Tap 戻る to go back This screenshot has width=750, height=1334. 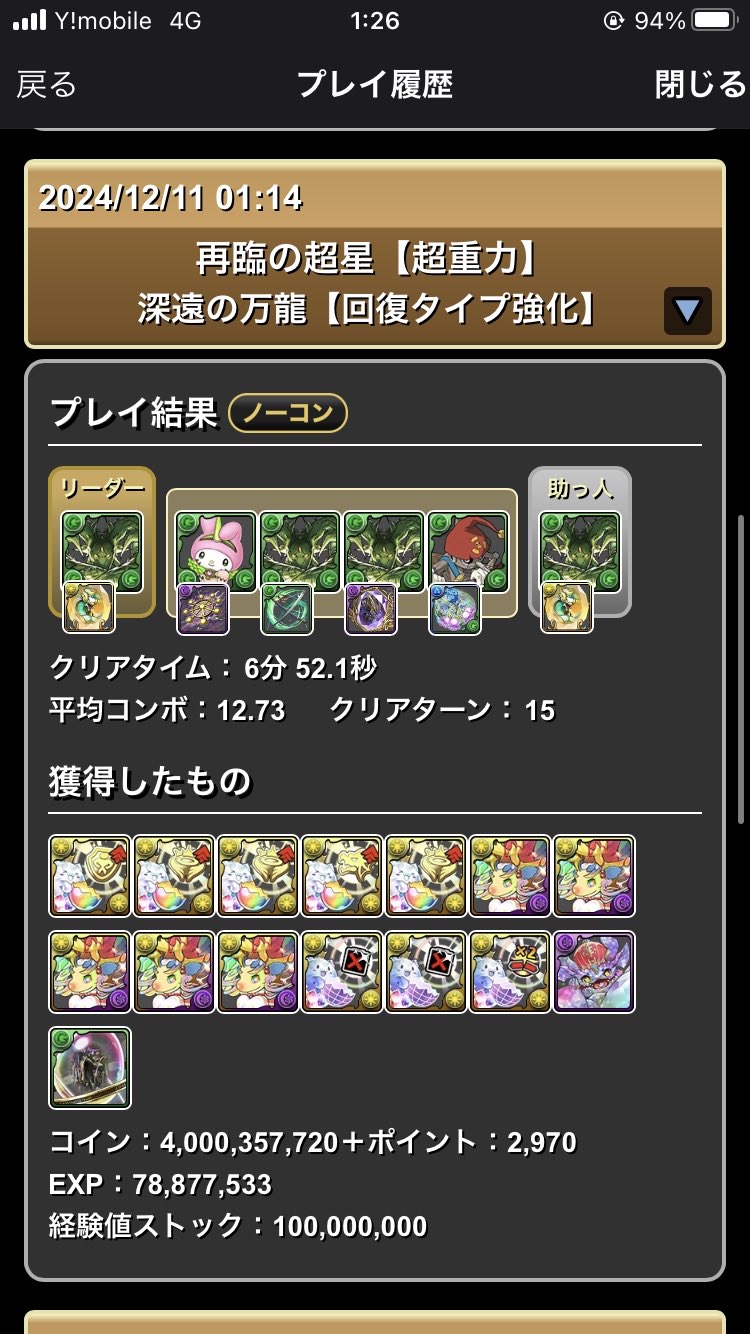tap(46, 84)
